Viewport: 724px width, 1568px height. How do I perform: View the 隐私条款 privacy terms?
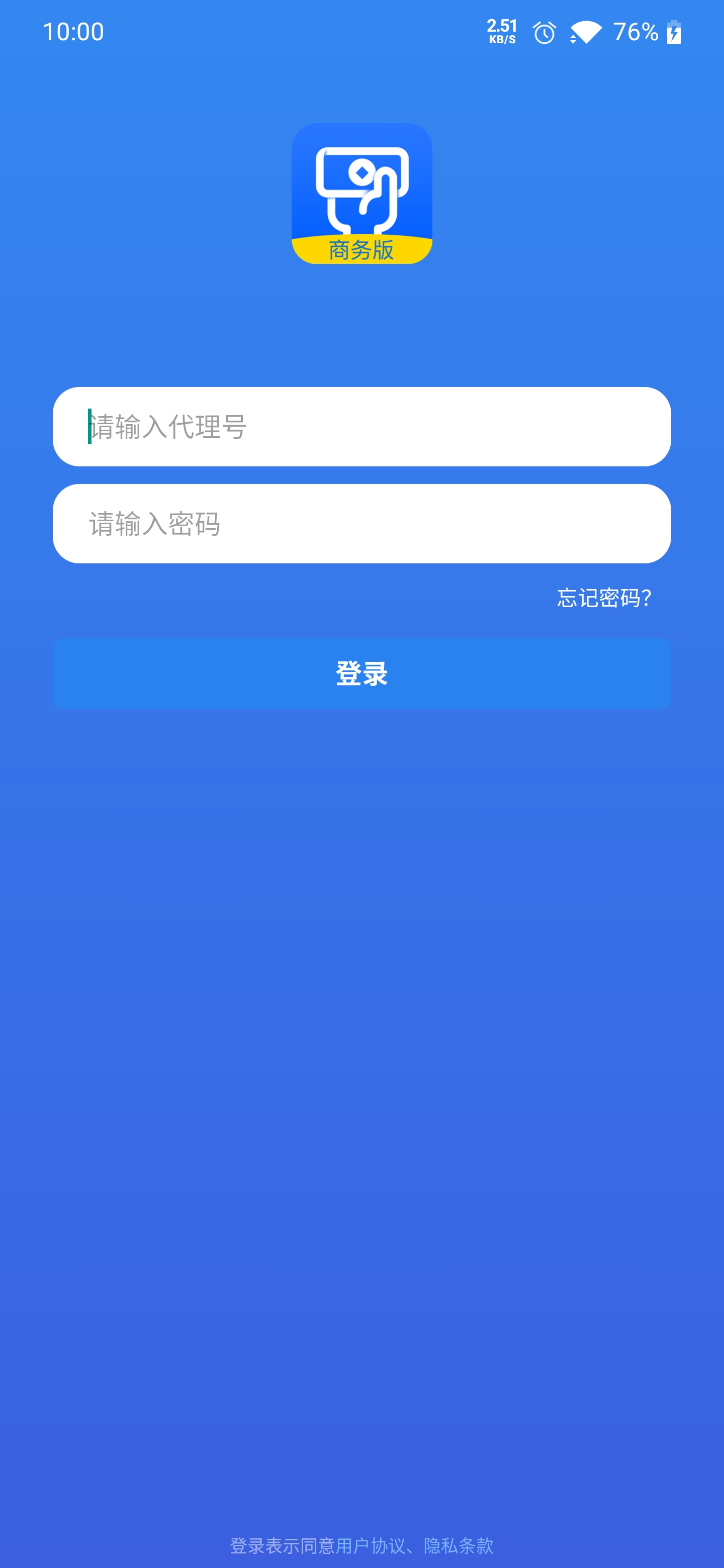click(459, 1545)
